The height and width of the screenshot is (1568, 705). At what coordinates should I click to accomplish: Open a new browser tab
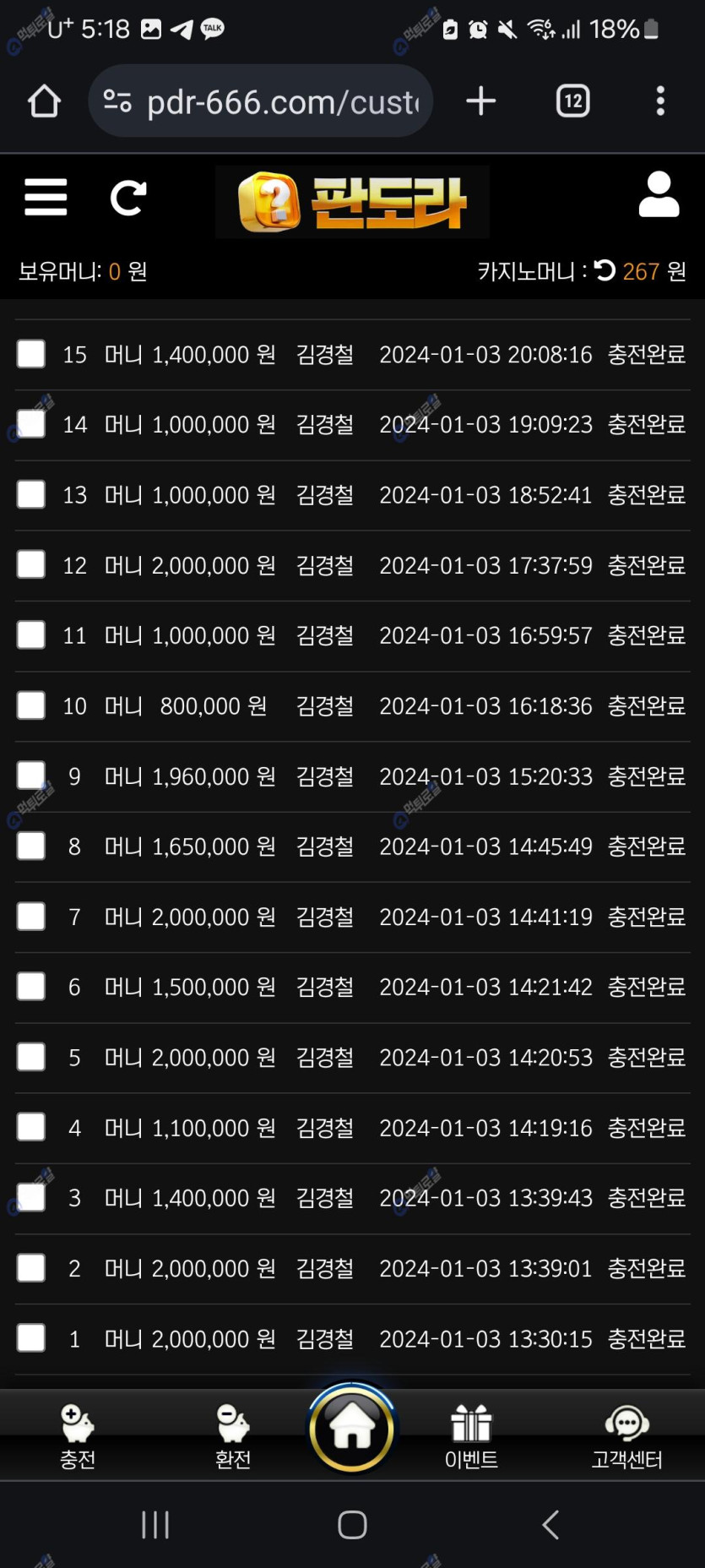[480, 101]
